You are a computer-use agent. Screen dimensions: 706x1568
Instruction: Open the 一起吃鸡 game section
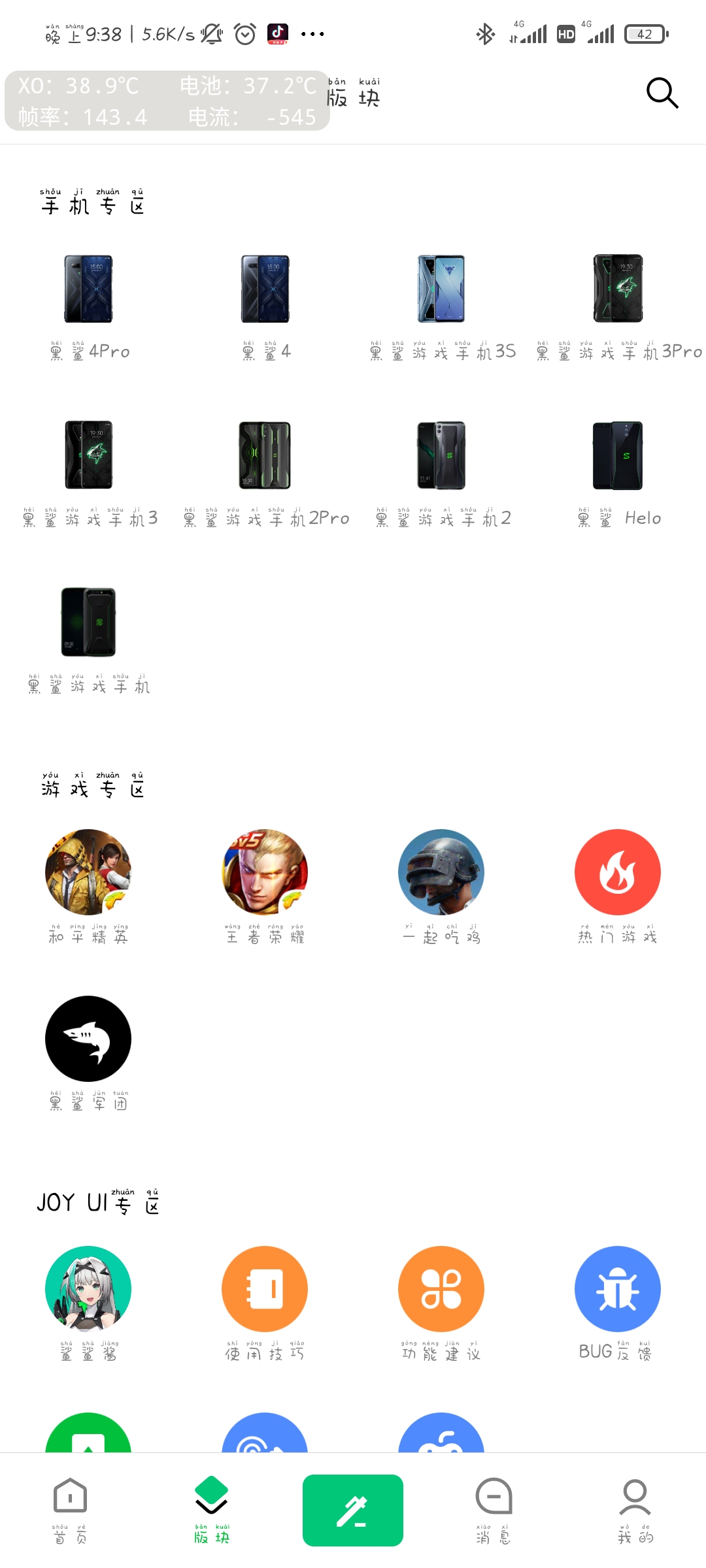click(441, 887)
